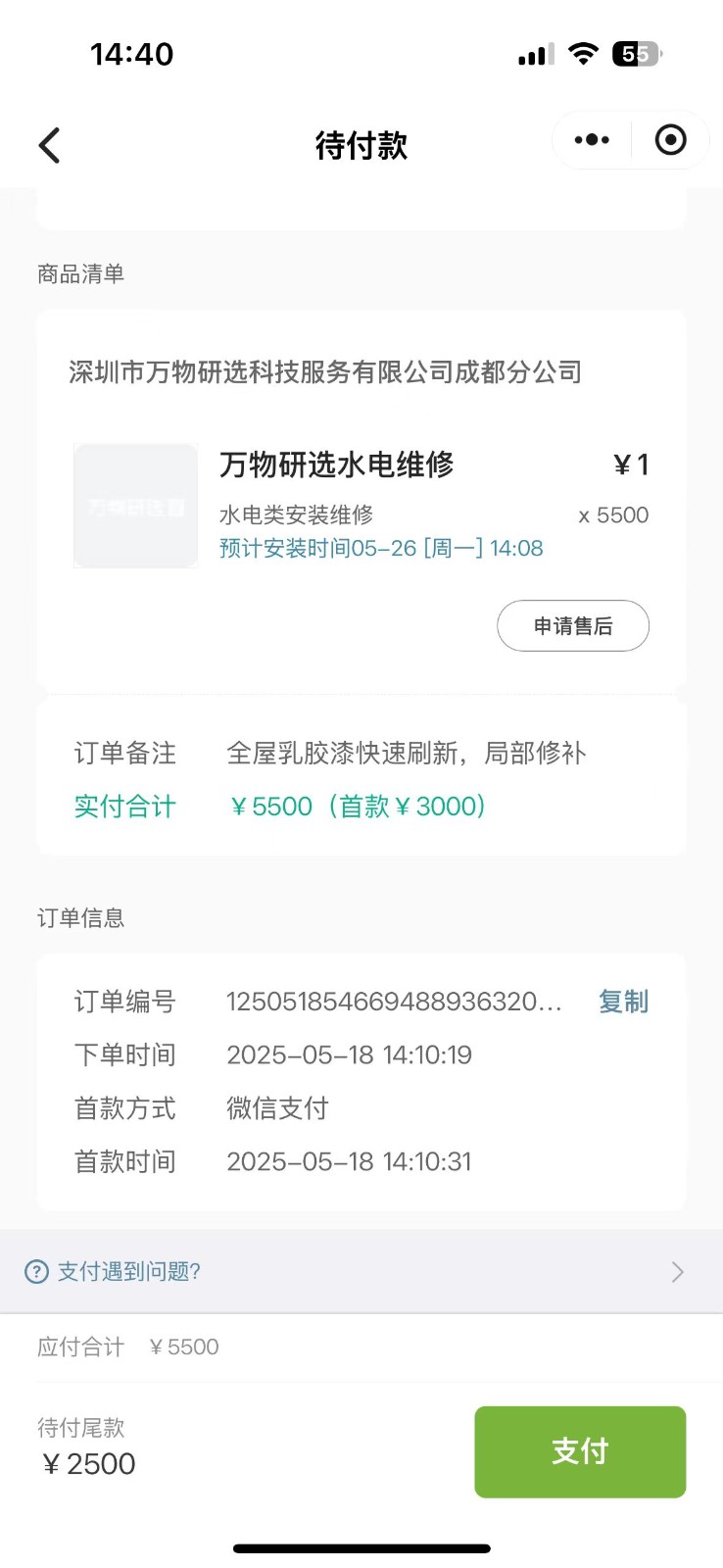Close the mini-program with the circle button
Viewport: 723px width, 1568px height.
pyautogui.click(x=670, y=140)
